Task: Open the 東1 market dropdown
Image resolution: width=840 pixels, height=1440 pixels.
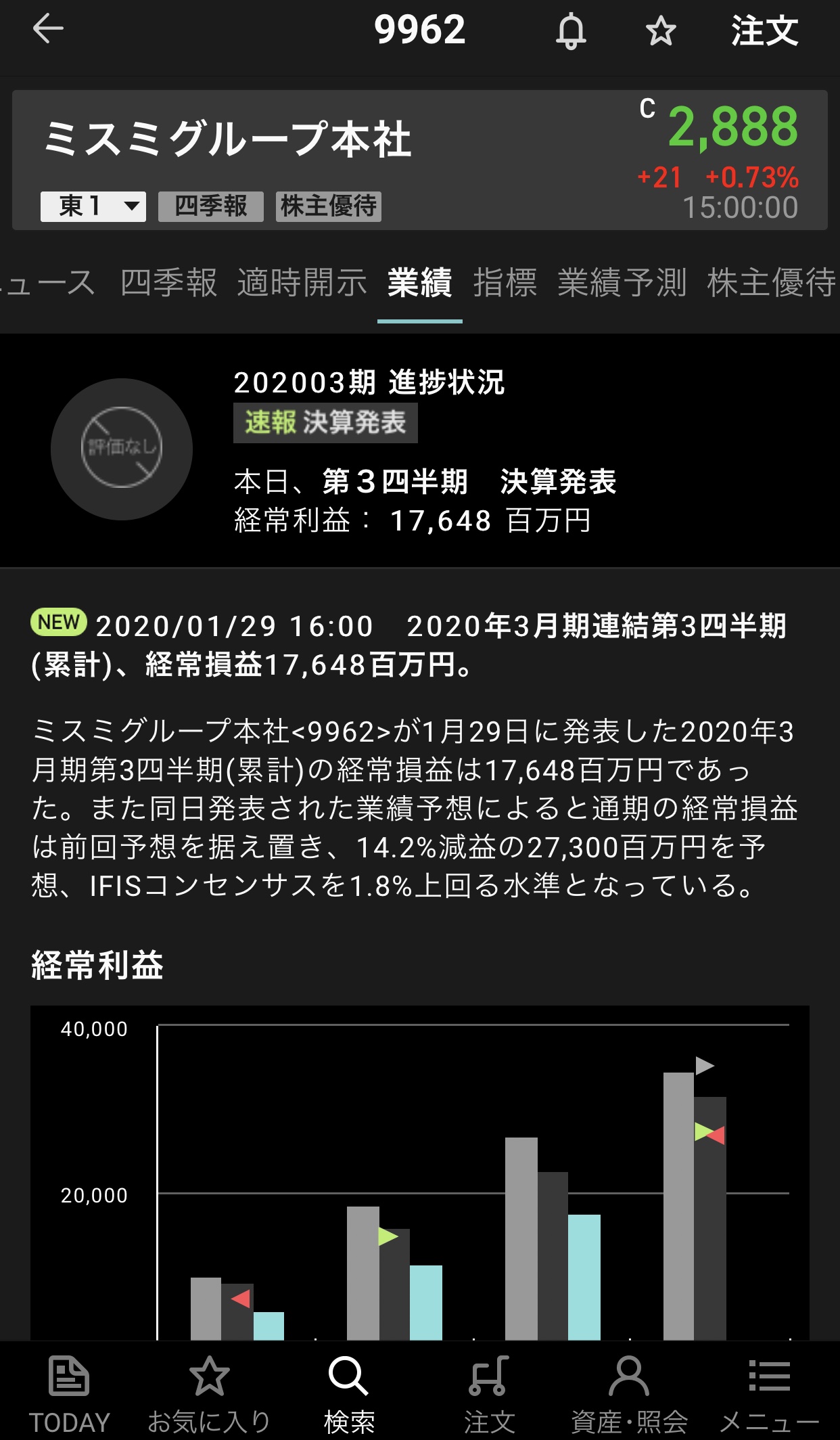Action: (93, 206)
